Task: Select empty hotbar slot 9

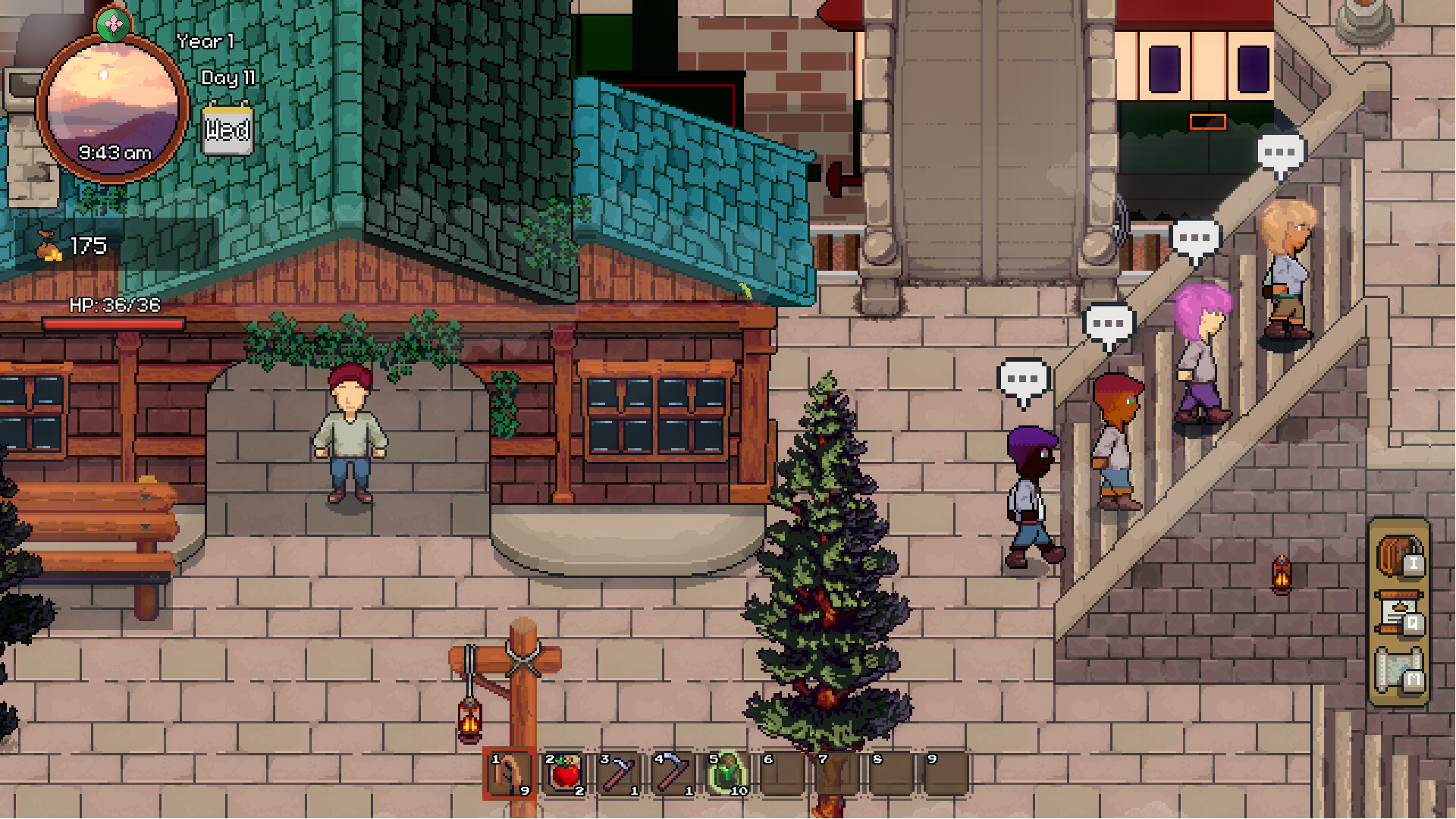Action: [x=946, y=774]
